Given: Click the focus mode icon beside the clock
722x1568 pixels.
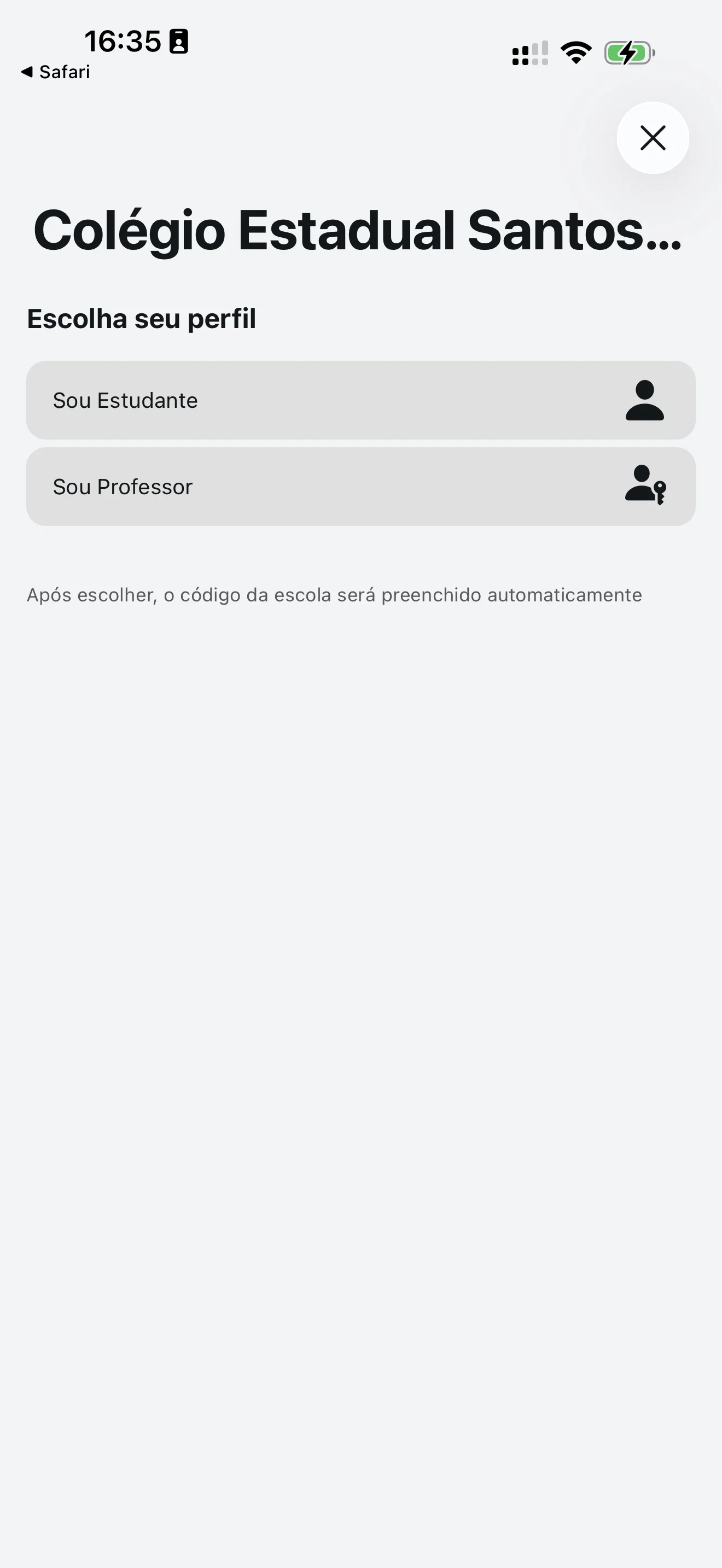Looking at the screenshot, I should (x=177, y=42).
